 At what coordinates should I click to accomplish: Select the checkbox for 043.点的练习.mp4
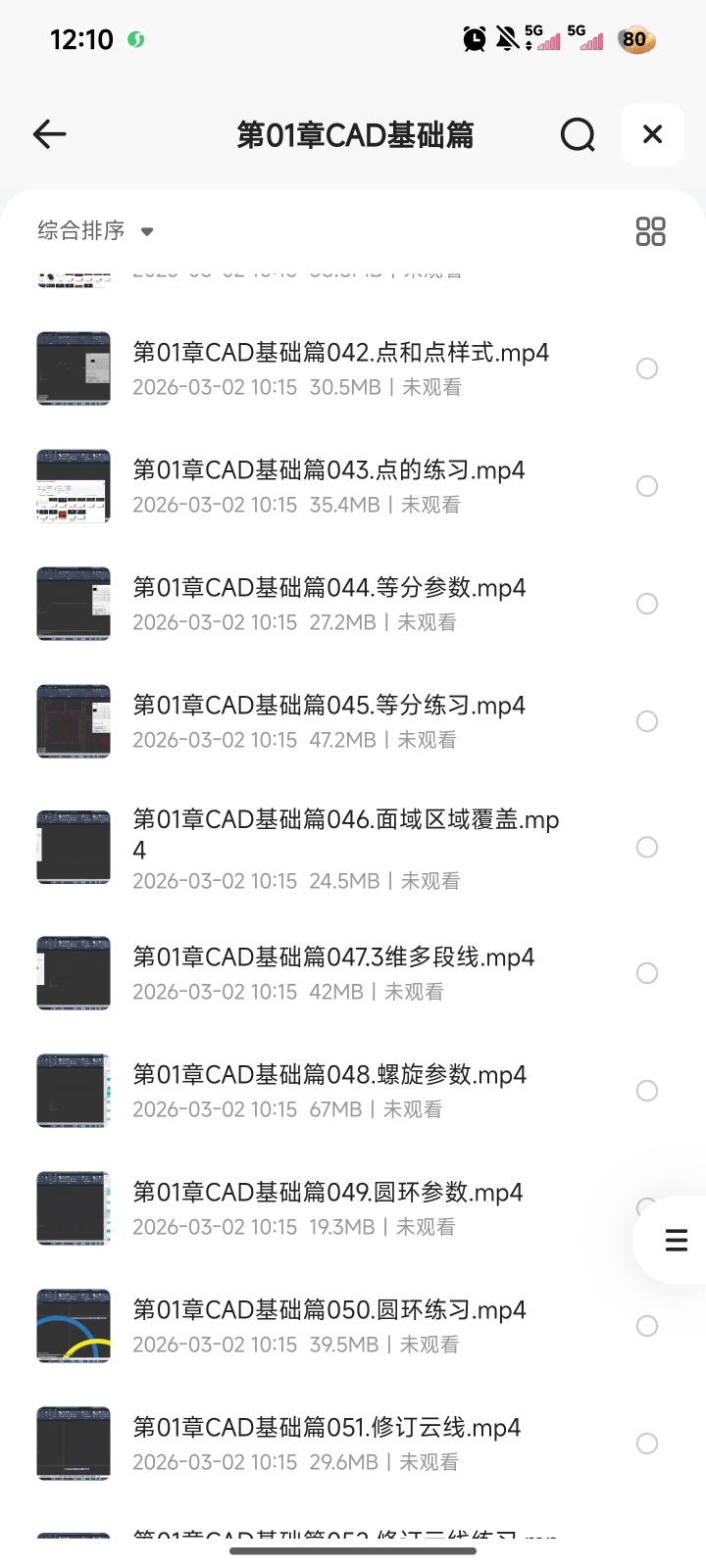(647, 486)
